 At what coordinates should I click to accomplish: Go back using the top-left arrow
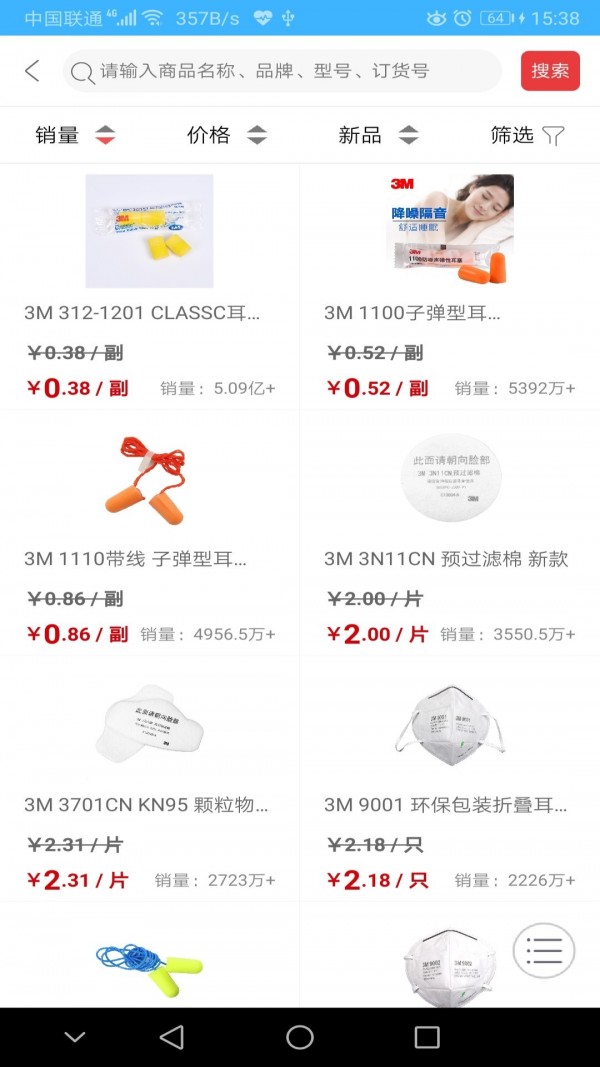pyautogui.click(x=32, y=71)
